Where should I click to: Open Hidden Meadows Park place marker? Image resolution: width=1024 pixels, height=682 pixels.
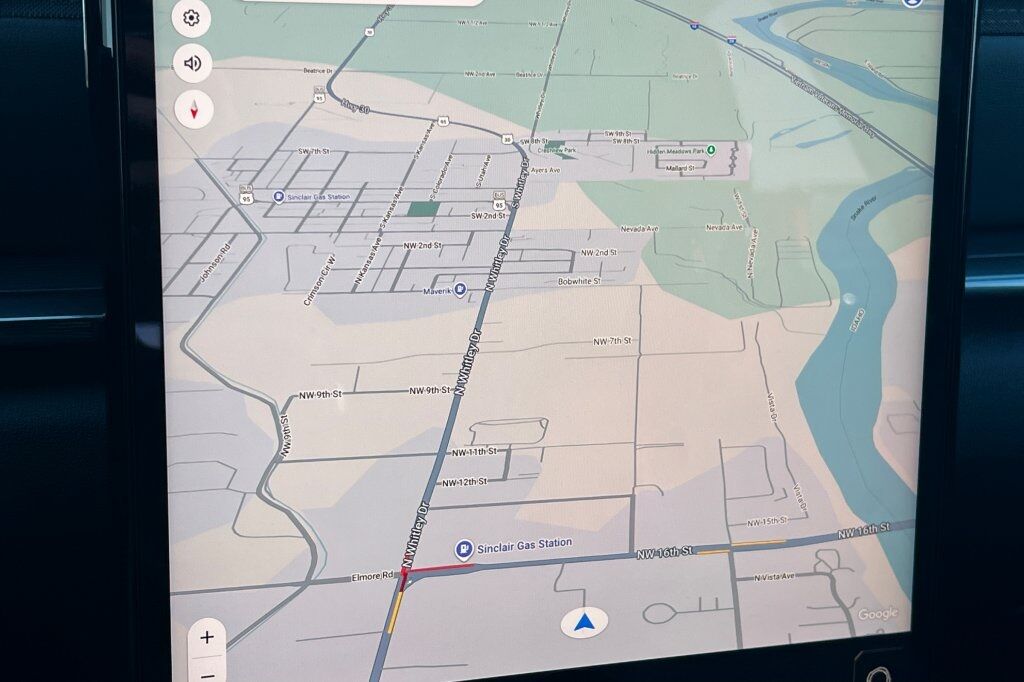point(710,150)
